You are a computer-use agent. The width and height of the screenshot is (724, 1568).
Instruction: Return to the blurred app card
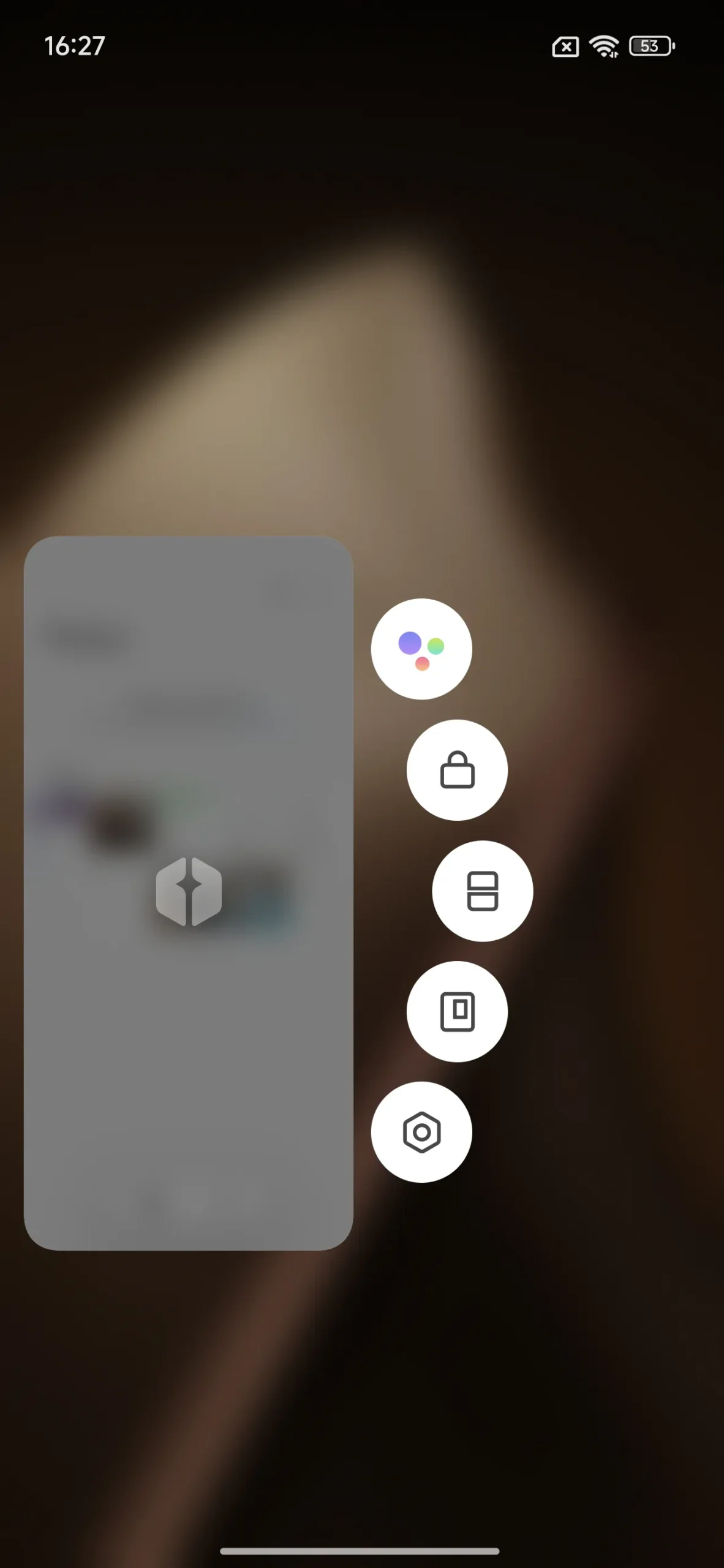tap(189, 893)
